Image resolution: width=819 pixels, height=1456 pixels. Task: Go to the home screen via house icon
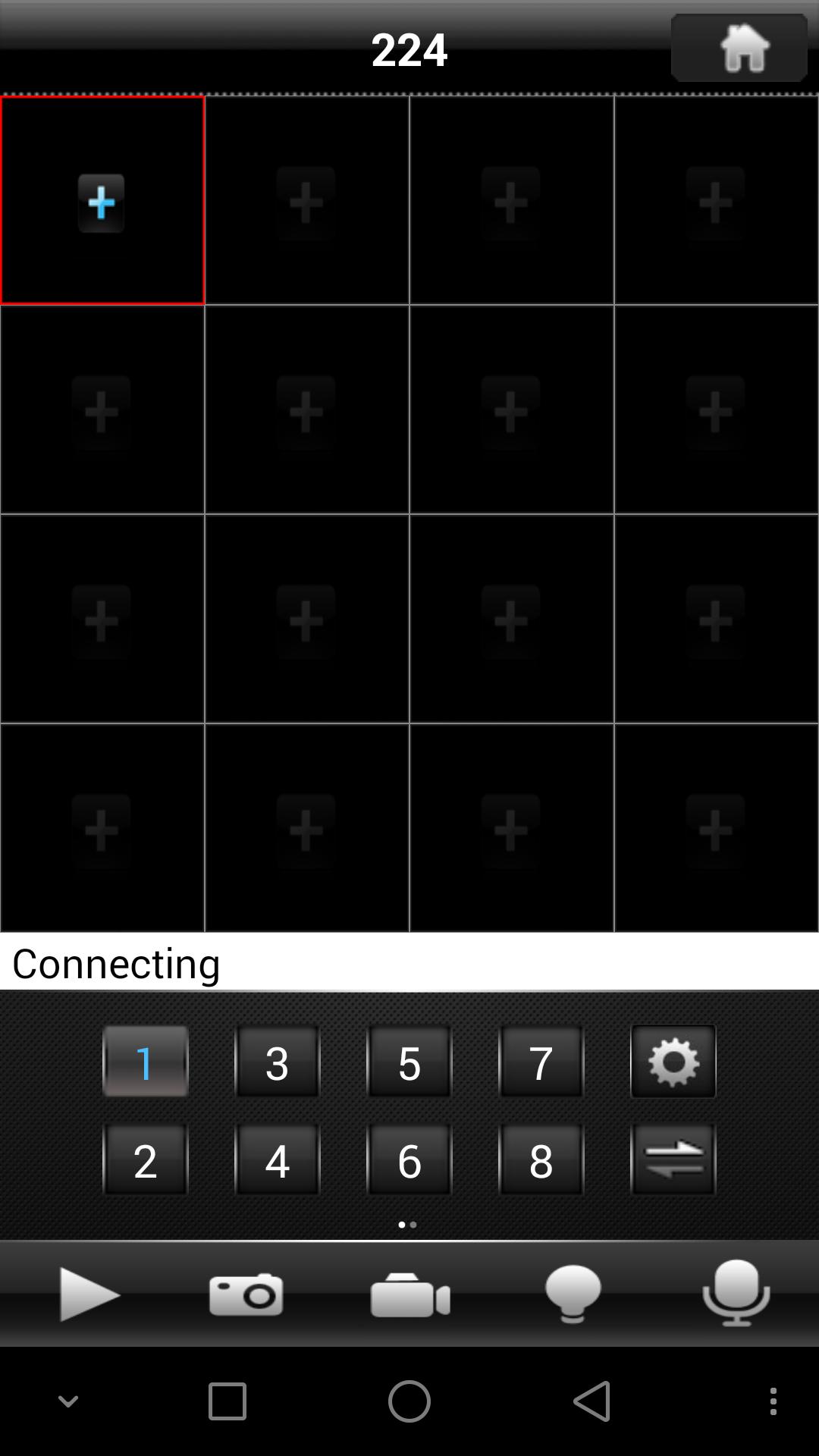[739, 48]
